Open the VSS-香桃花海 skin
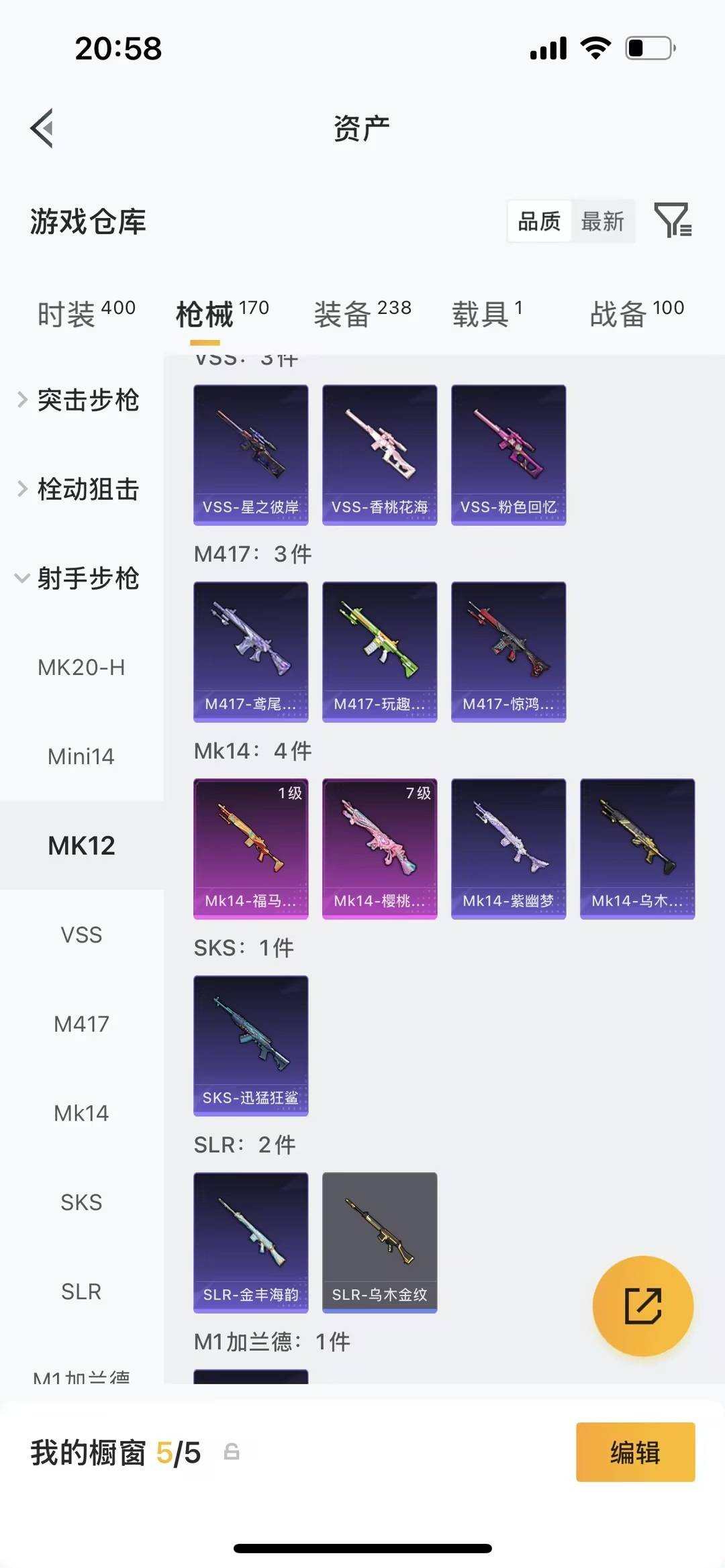This screenshot has height=1568, width=725. click(x=379, y=455)
